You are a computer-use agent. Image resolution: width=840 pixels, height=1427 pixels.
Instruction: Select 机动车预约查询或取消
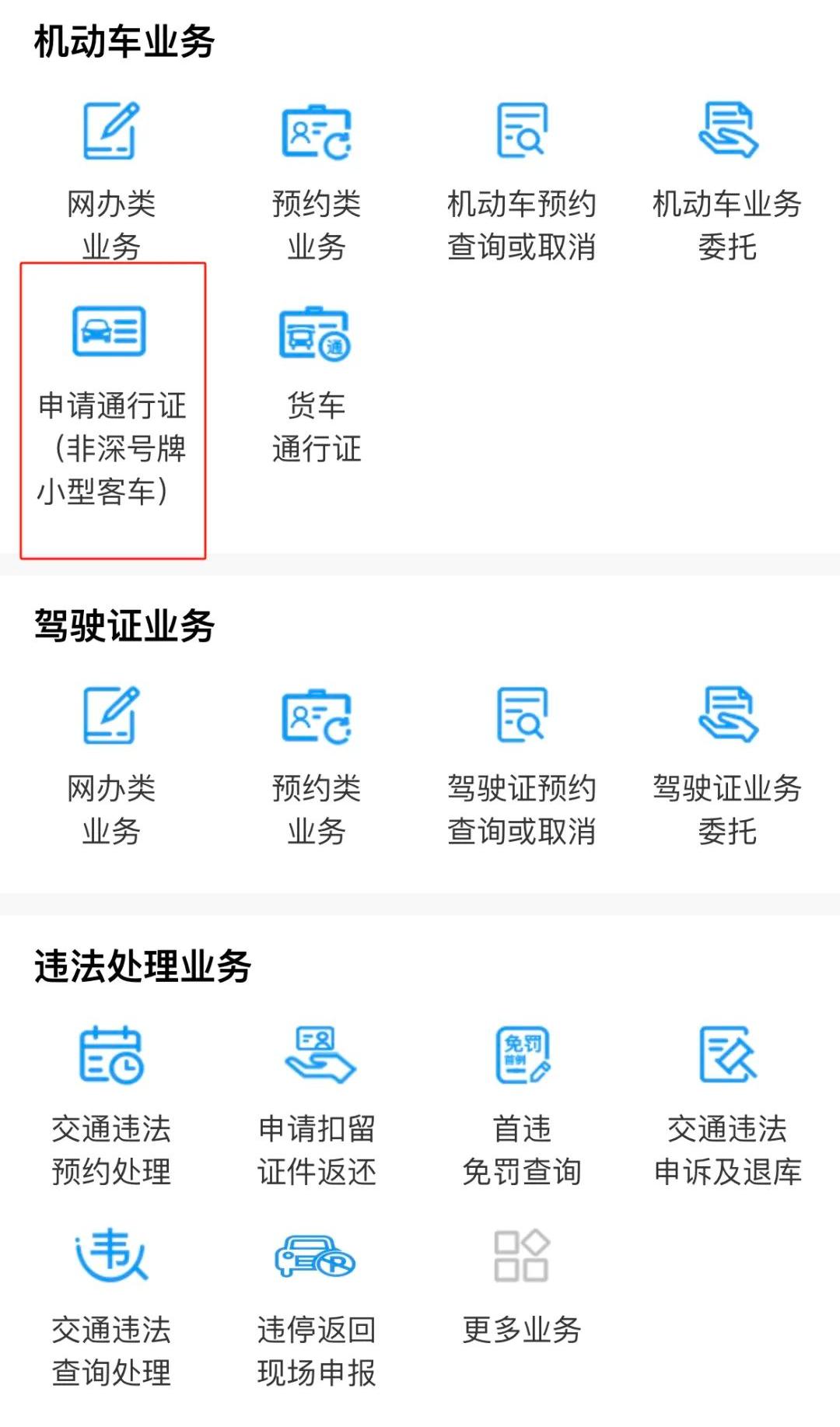tap(522, 132)
